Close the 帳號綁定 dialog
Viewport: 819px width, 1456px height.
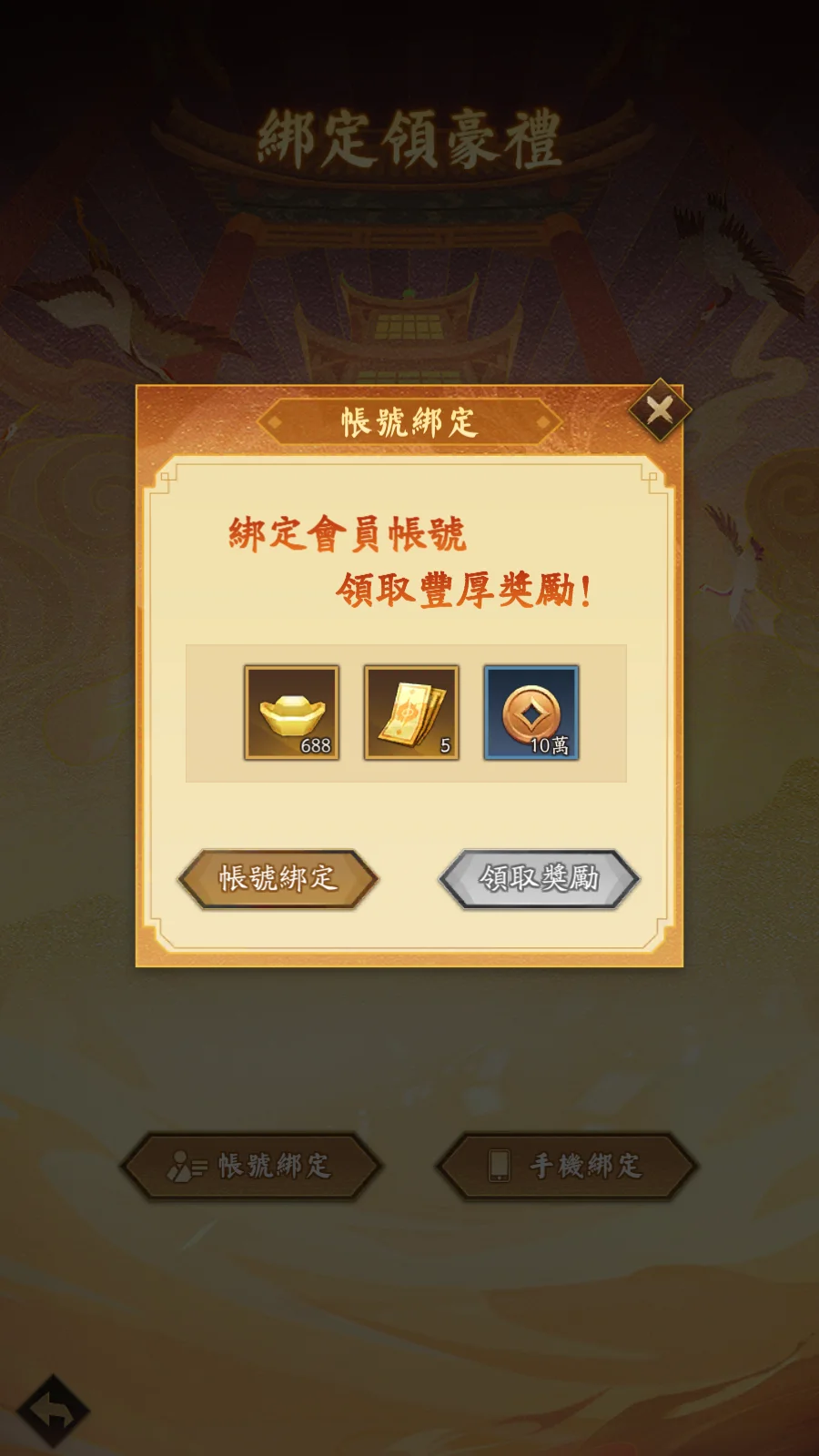[660, 410]
